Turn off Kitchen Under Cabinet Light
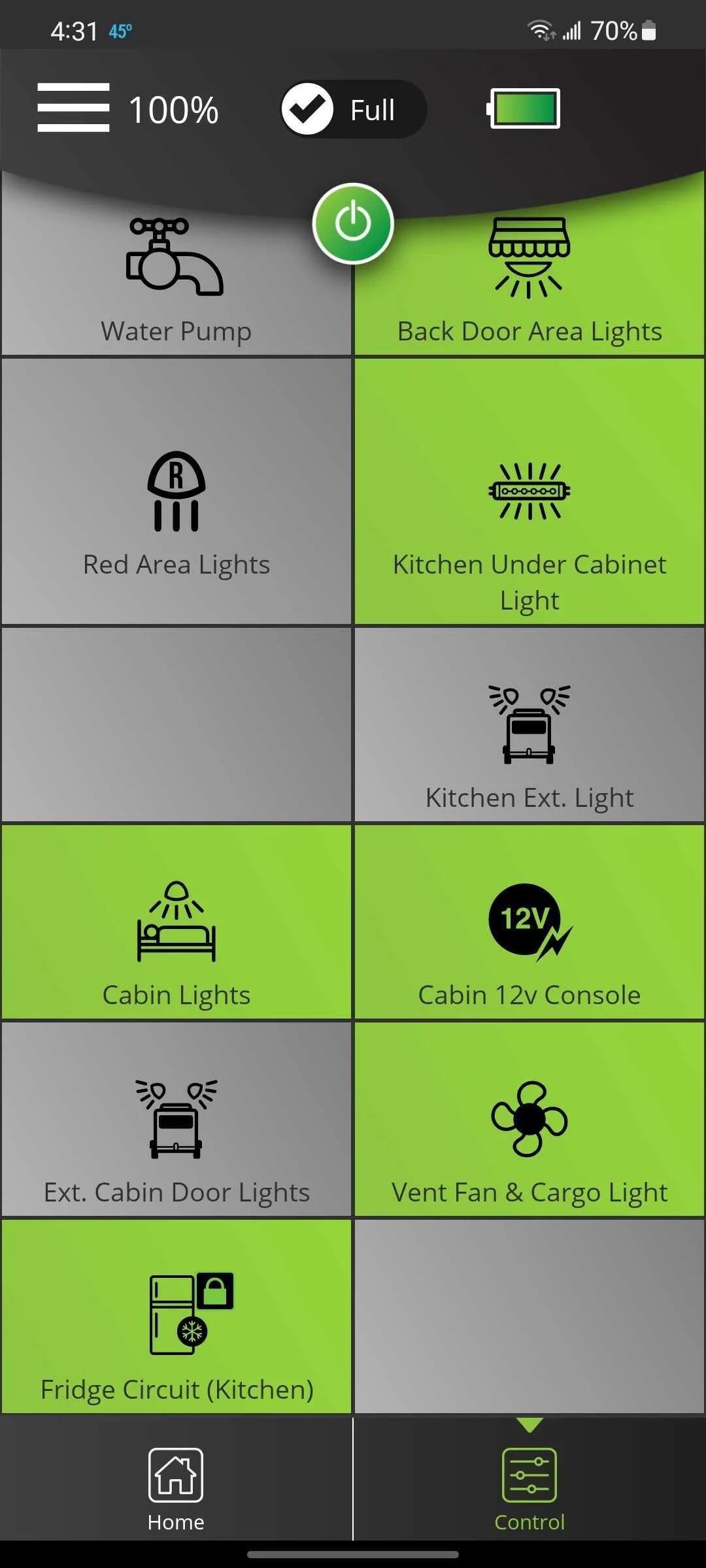The width and height of the screenshot is (706, 1568). click(x=529, y=491)
